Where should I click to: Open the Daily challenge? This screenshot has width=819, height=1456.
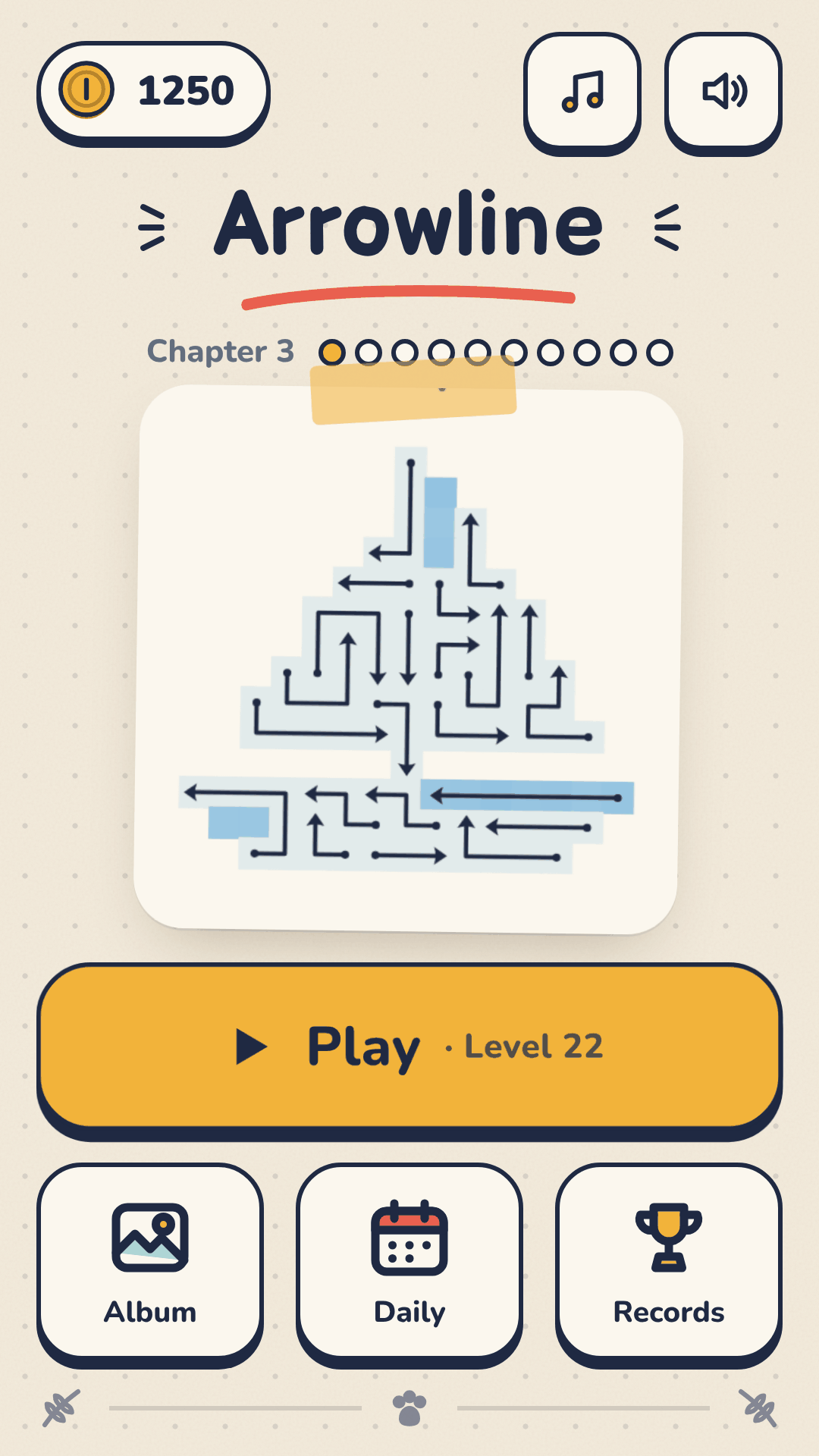pos(409,1265)
